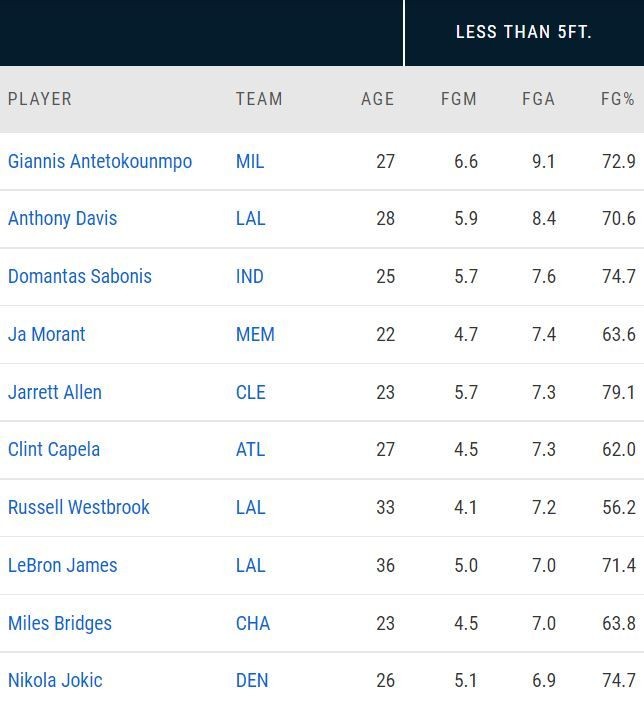
Task: Sort the table by FG% column
Action: pyautogui.click(x=617, y=99)
